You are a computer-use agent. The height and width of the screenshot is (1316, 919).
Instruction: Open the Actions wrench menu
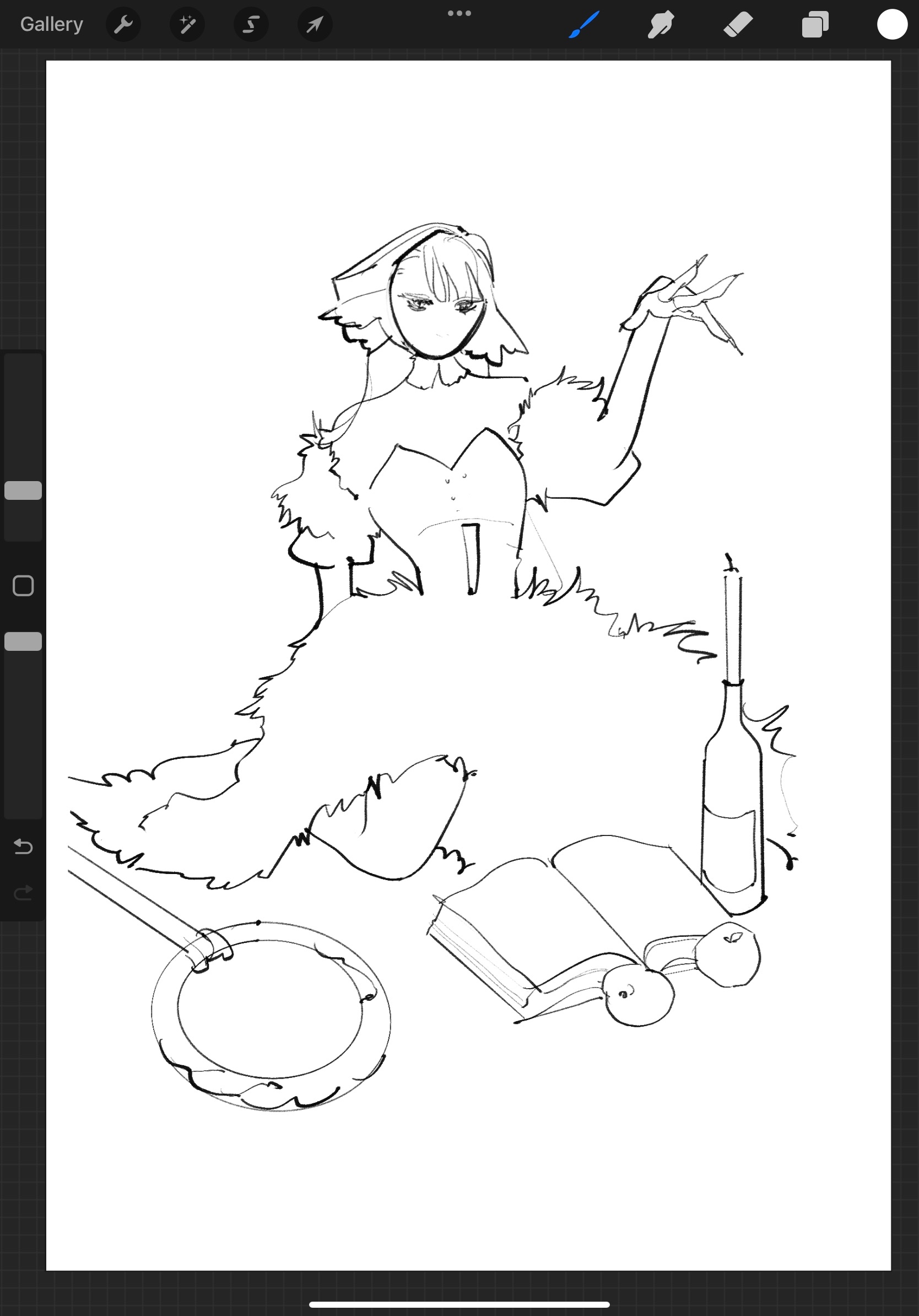(x=123, y=25)
